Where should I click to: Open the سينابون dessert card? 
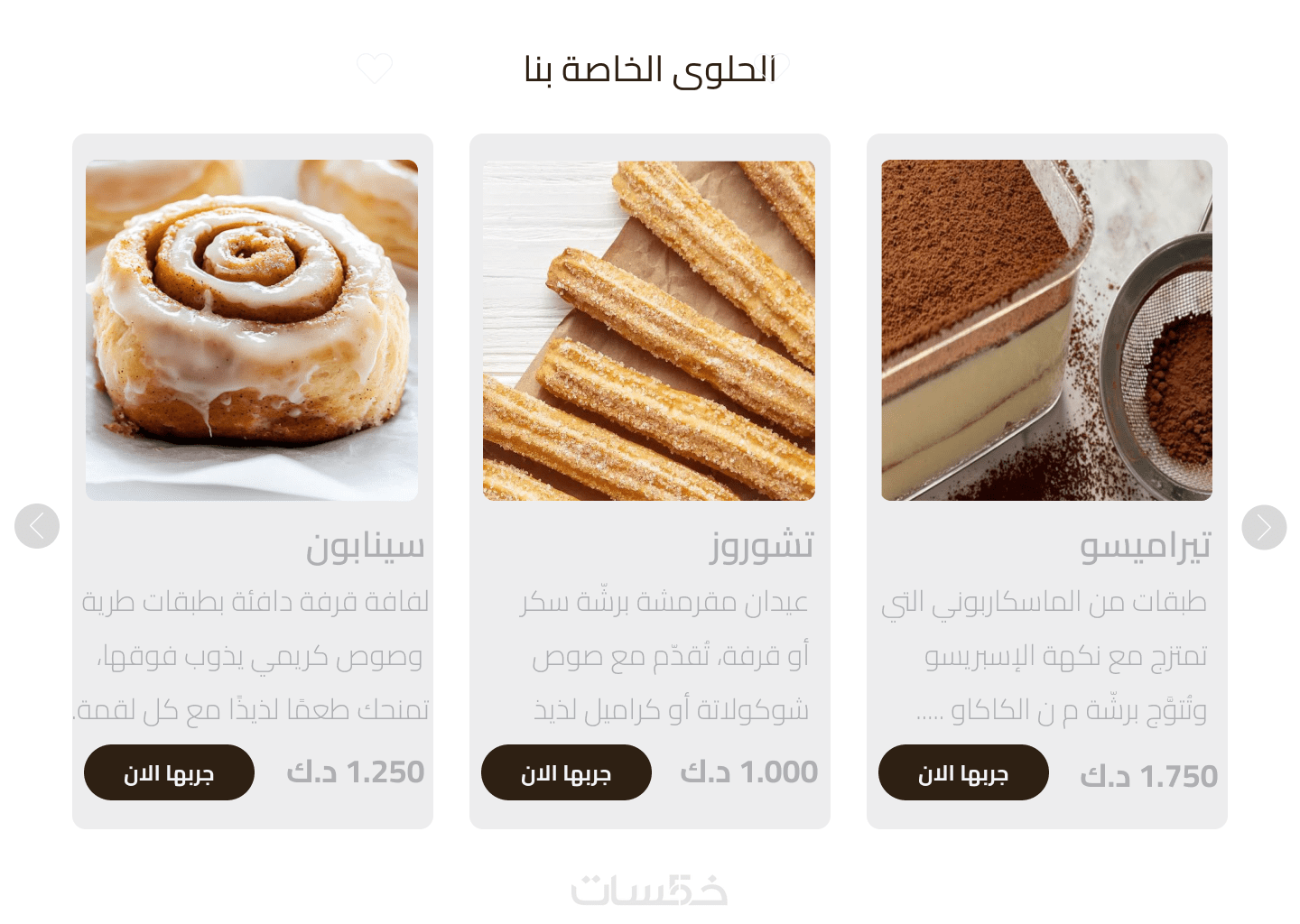[x=252, y=330]
